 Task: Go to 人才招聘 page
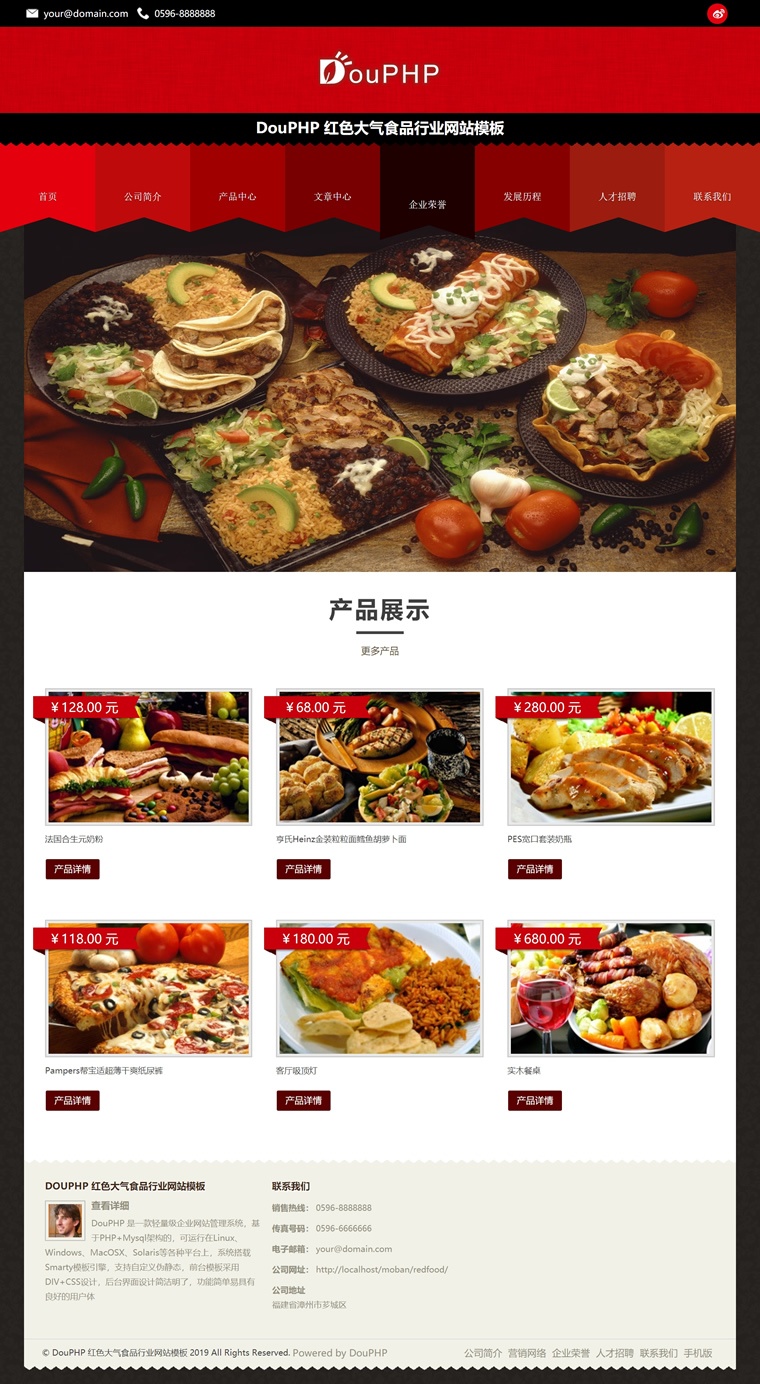617,197
